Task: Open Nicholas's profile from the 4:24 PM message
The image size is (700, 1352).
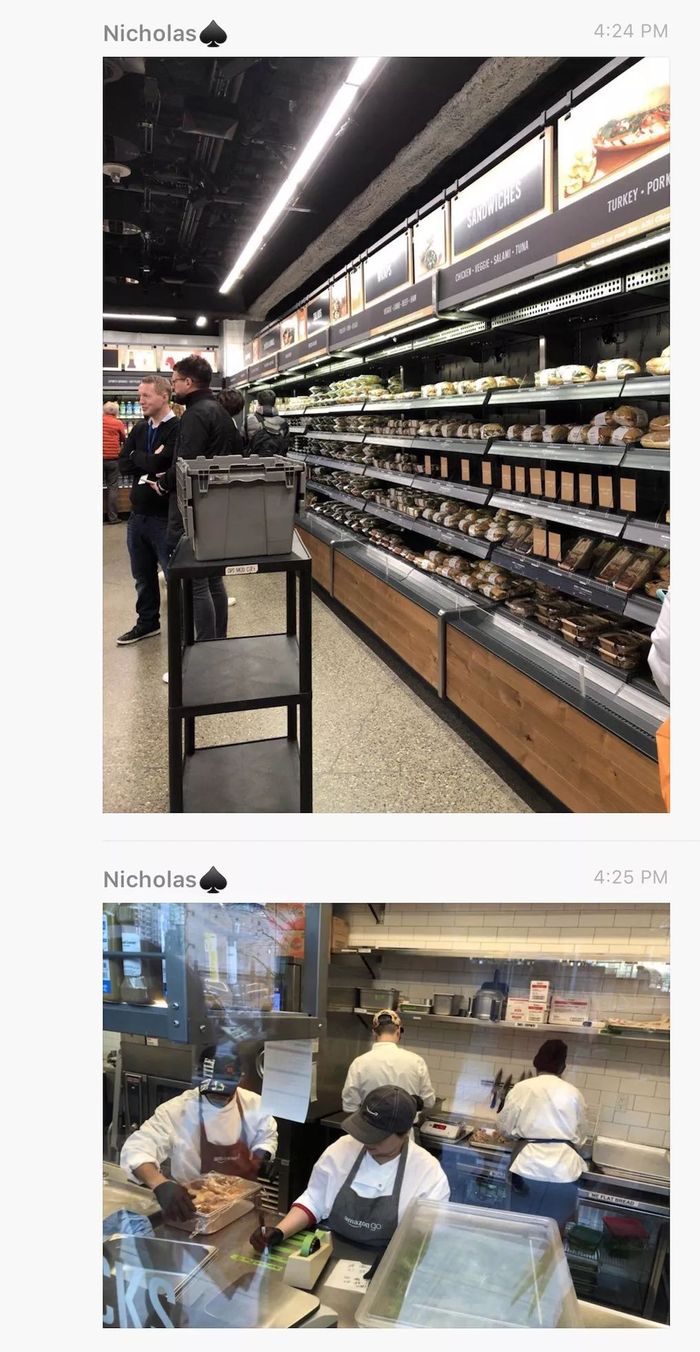Action: (150, 33)
